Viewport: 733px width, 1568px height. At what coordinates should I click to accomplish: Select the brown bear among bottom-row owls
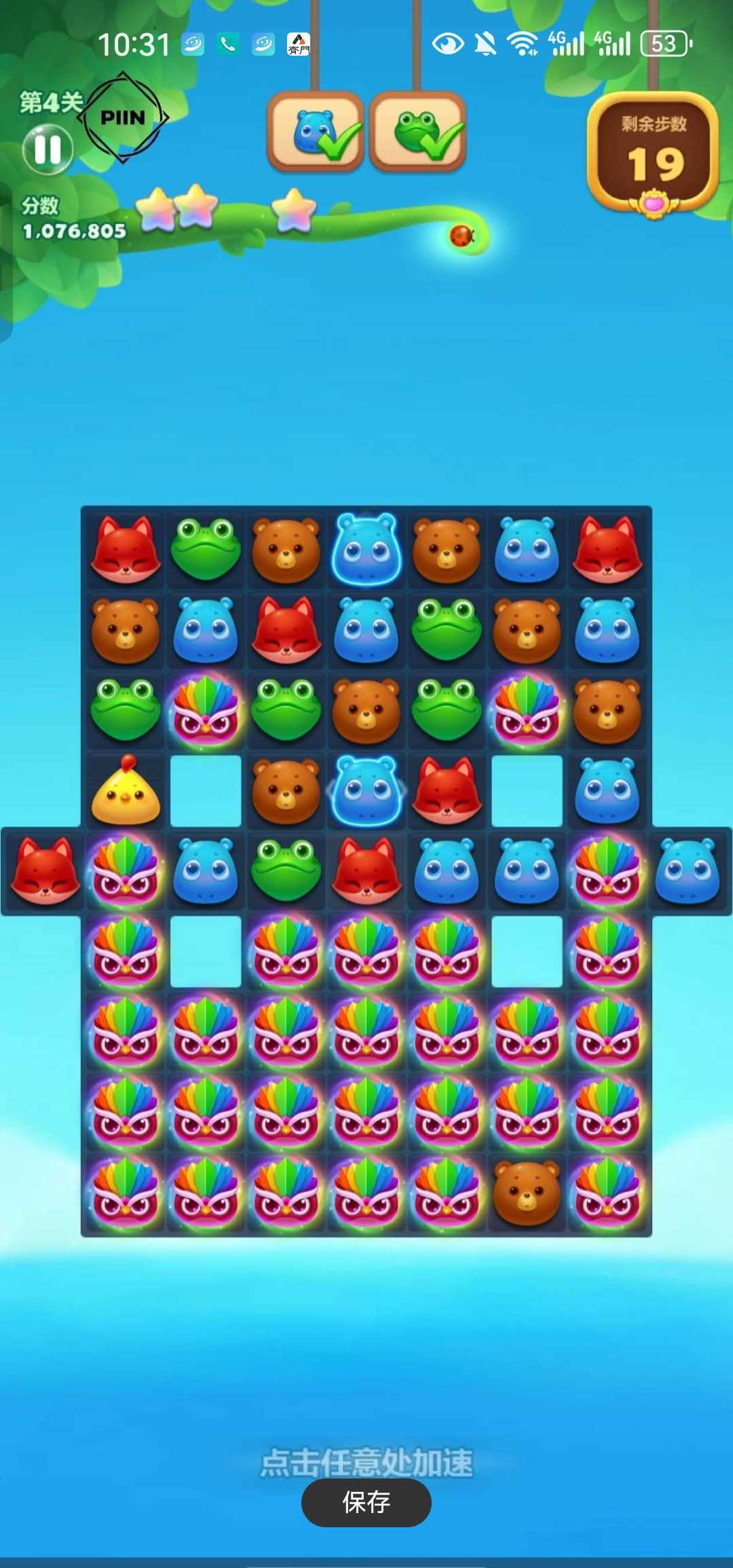527,1193
